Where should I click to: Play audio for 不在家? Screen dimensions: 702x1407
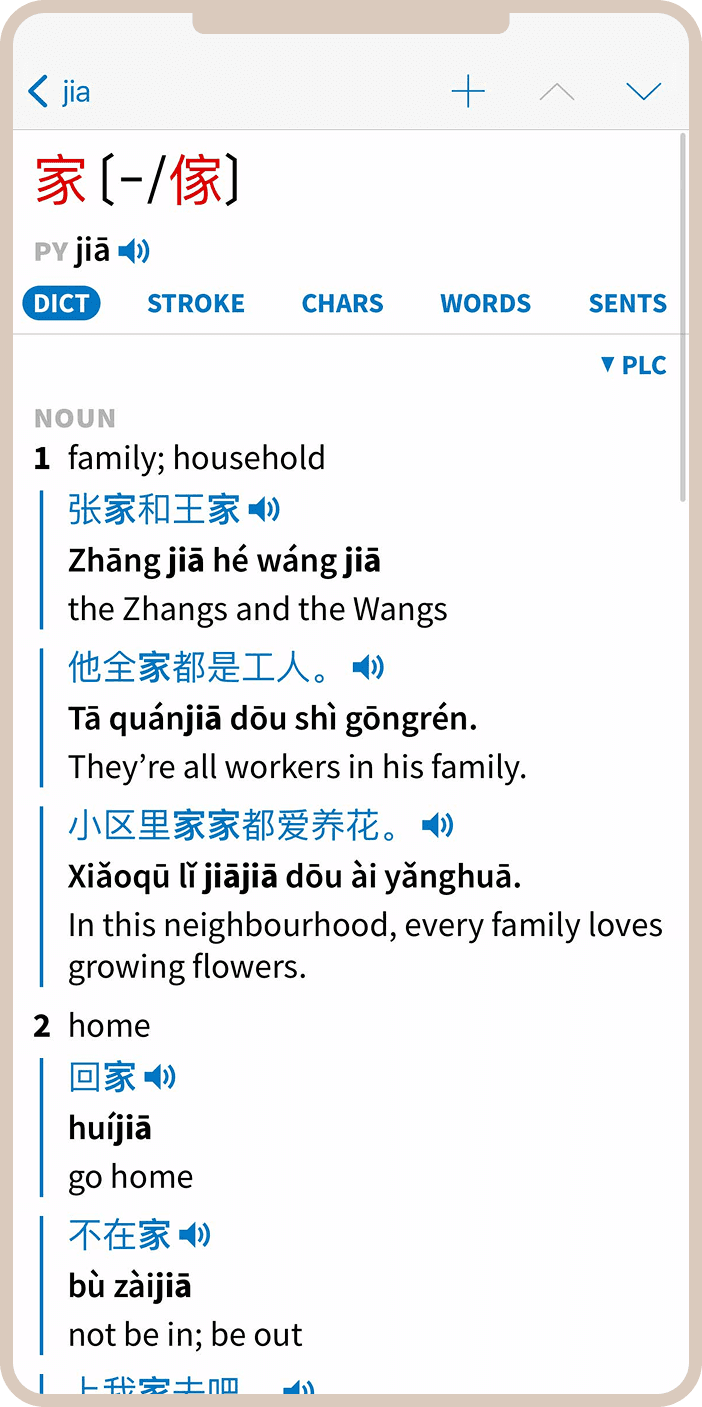click(195, 1235)
